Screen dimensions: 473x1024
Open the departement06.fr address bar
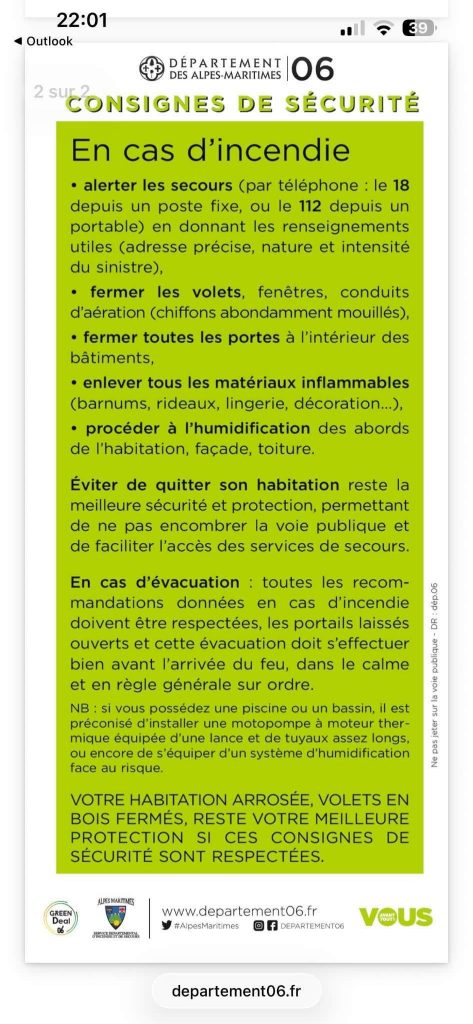pyautogui.click(x=236, y=991)
